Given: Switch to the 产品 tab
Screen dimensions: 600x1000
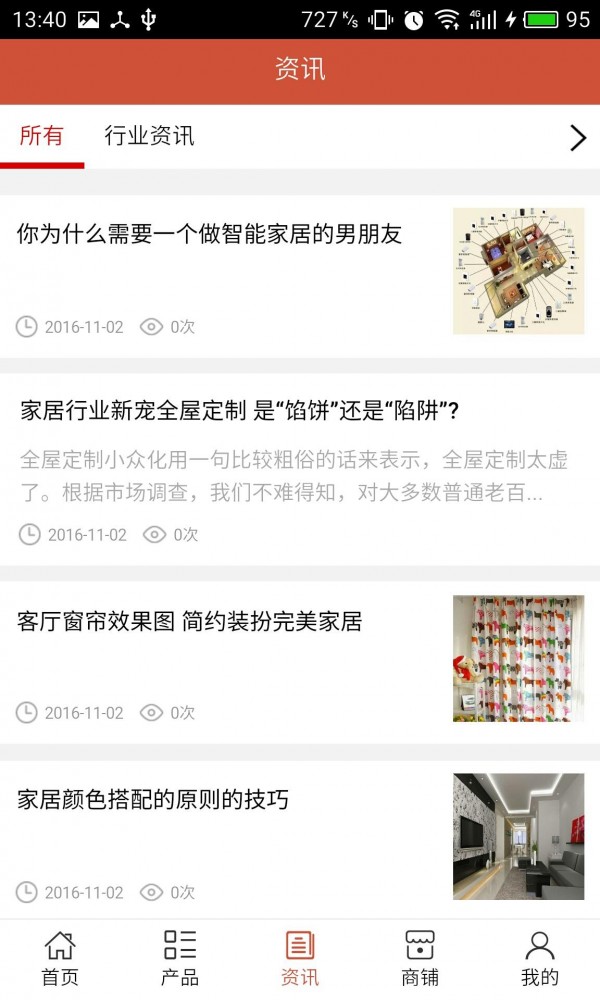Looking at the screenshot, I should point(180,958).
